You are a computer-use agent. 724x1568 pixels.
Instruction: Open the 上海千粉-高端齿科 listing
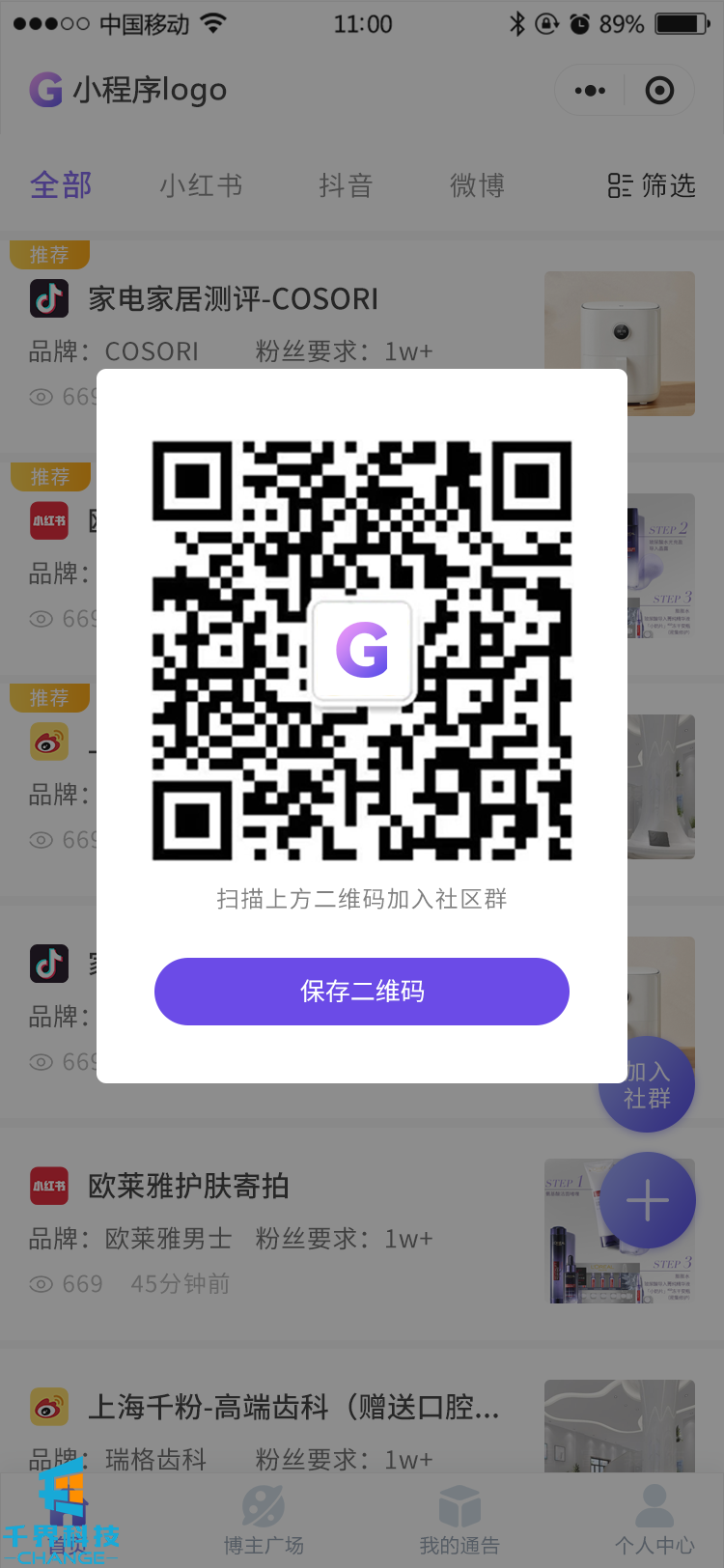(x=293, y=1407)
